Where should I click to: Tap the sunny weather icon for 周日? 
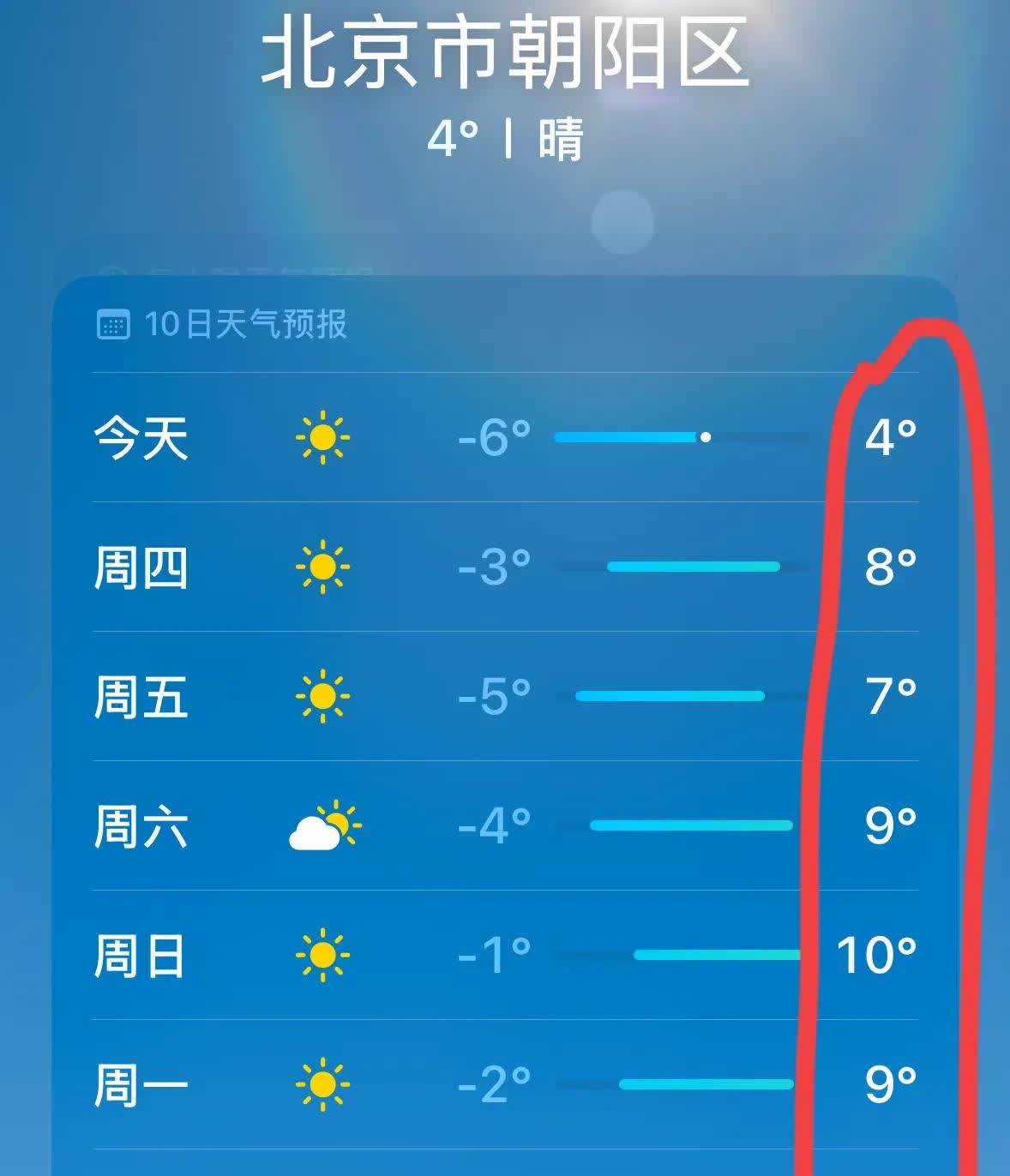[x=323, y=953]
